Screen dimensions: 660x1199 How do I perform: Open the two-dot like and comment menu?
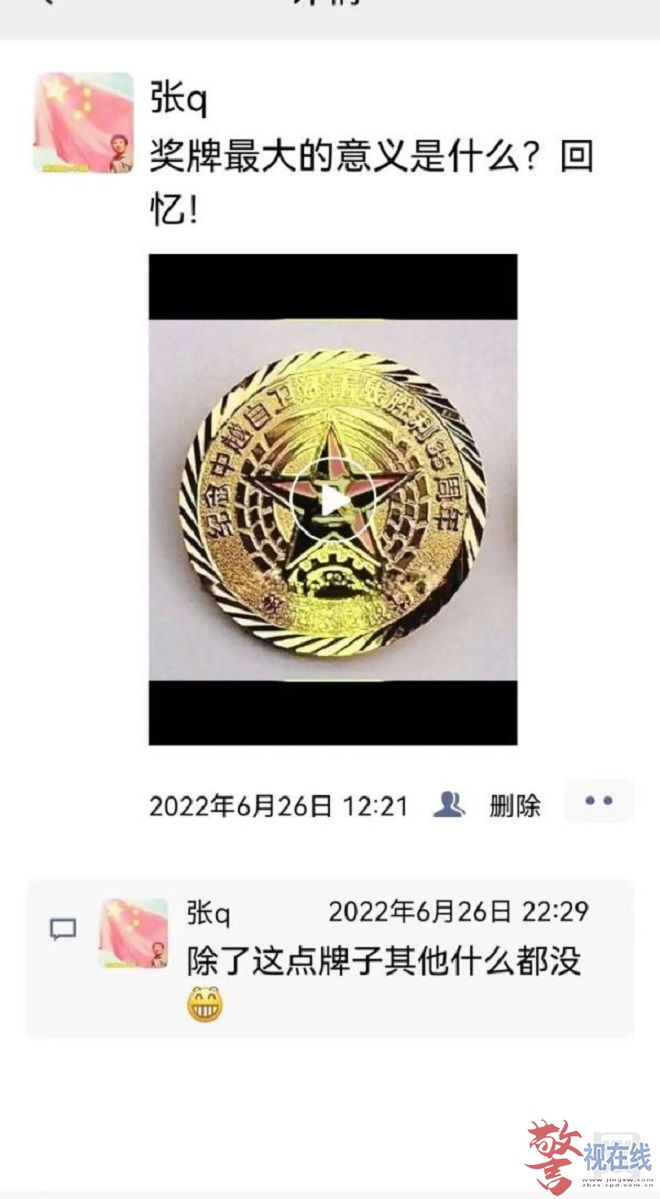(598, 802)
